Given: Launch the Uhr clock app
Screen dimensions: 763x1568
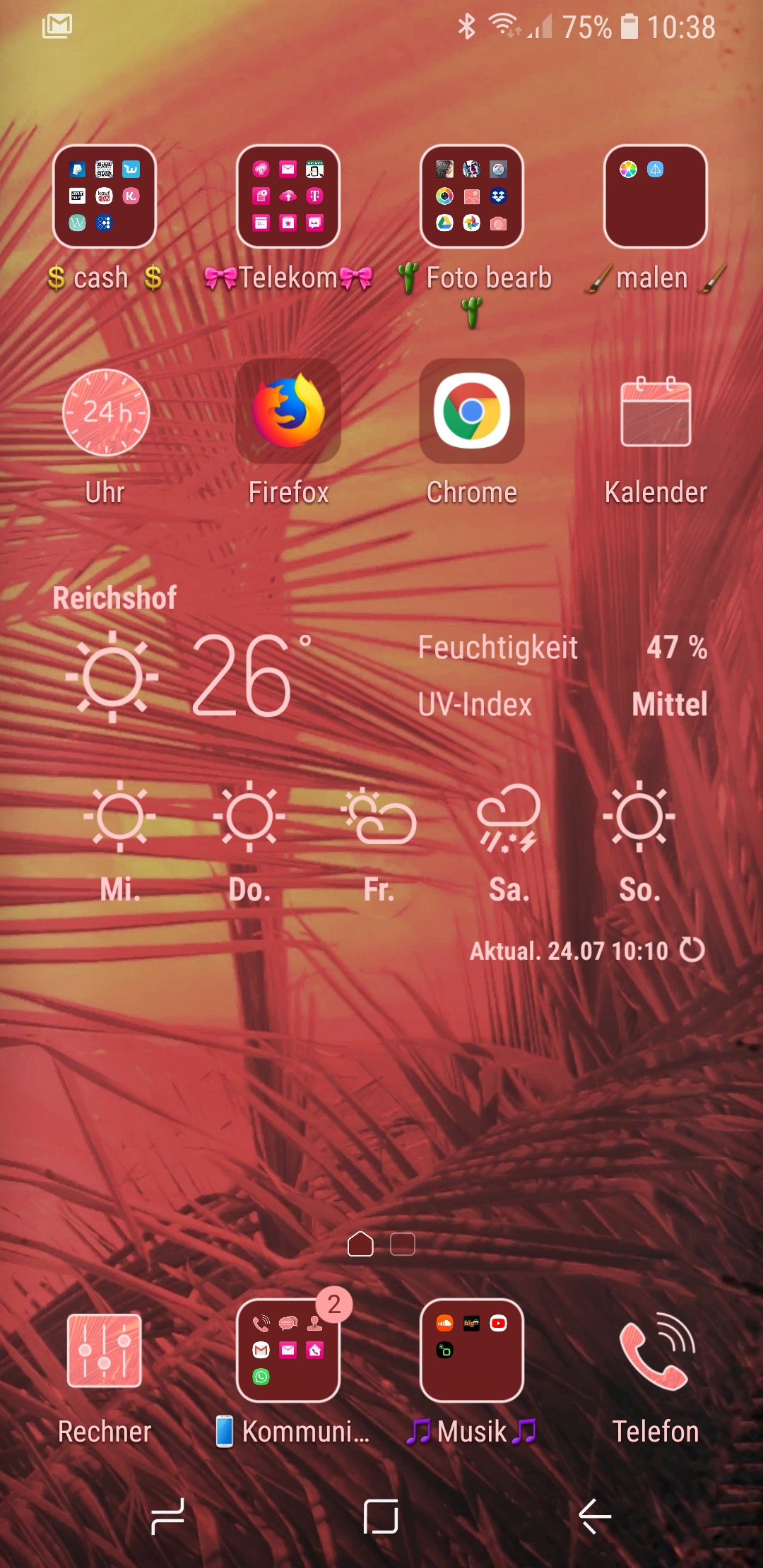Looking at the screenshot, I should pyautogui.click(x=106, y=412).
